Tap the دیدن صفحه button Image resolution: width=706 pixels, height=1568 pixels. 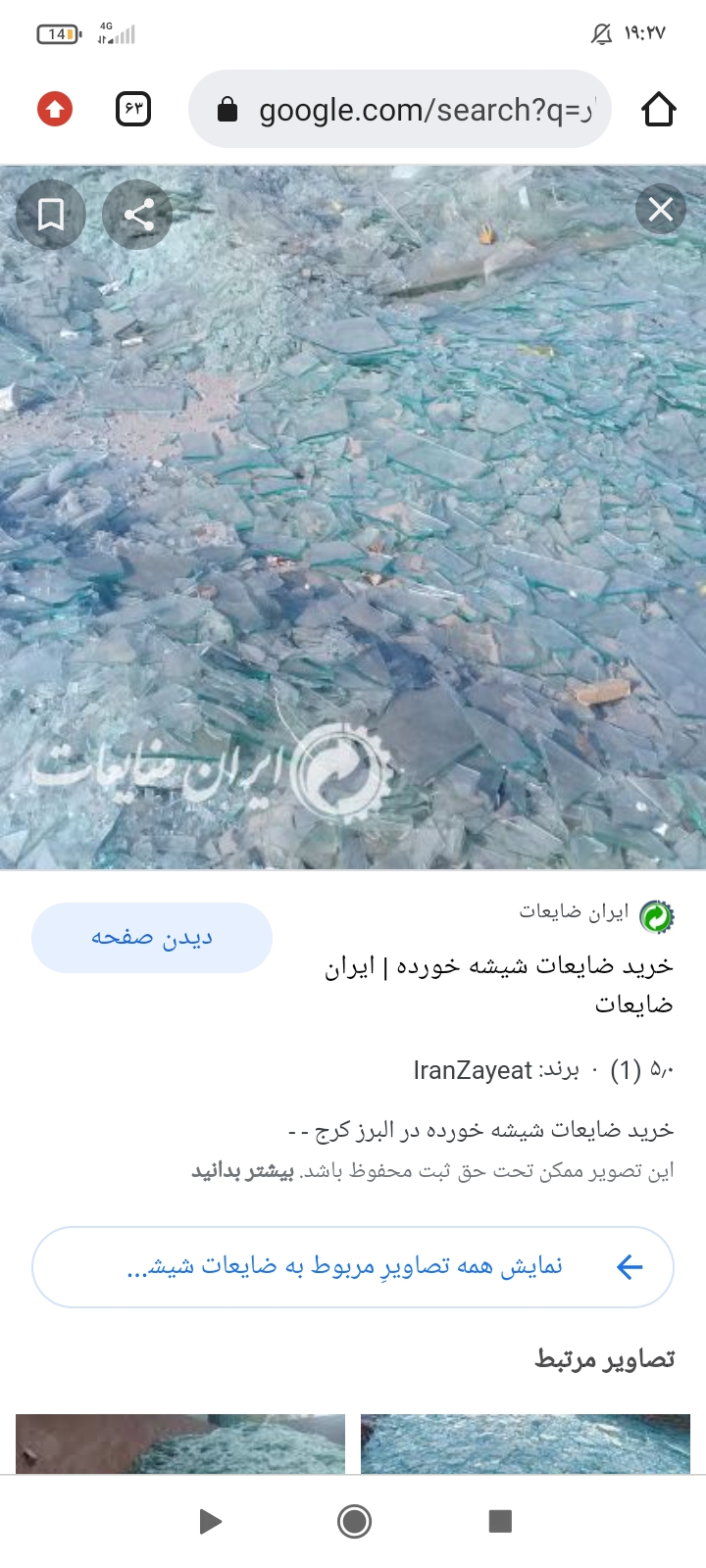tap(152, 938)
